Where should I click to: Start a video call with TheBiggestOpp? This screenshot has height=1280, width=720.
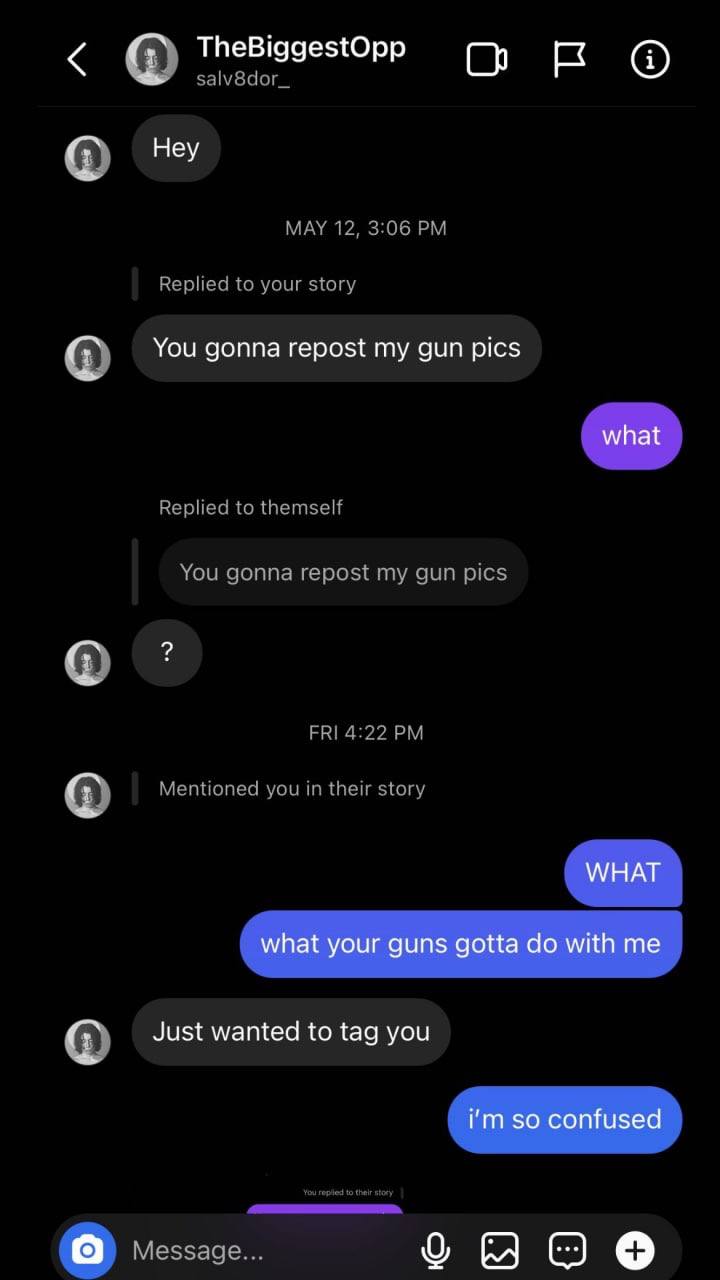(487, 60)
